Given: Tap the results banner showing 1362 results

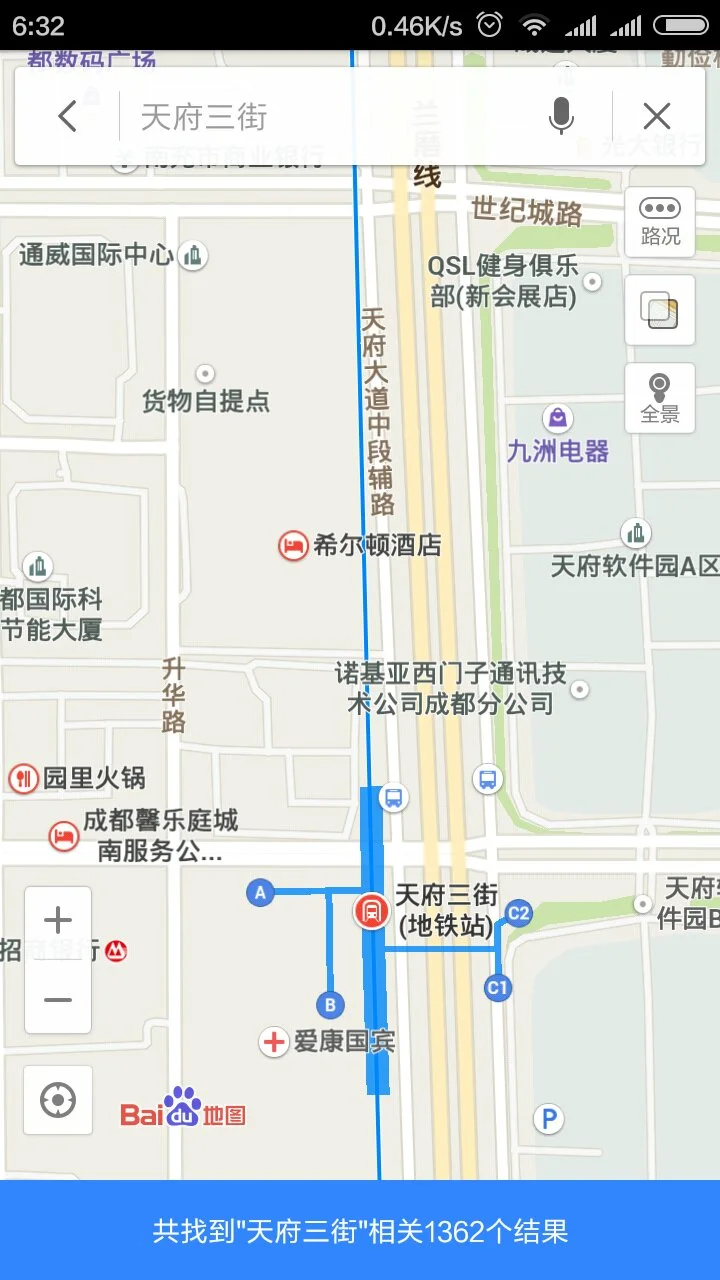Looking at the screenshot, I should tap(360, 1233).
